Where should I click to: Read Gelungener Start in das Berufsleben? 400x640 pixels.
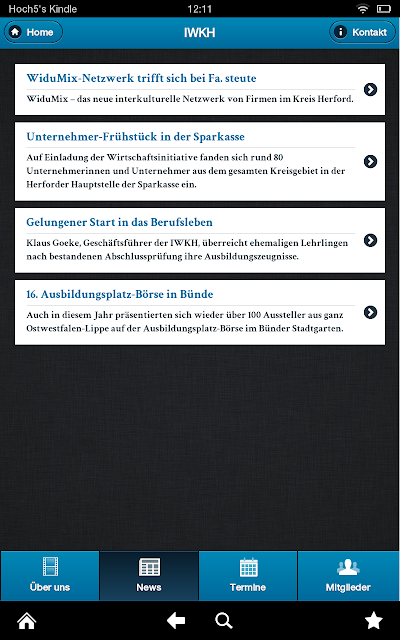click(x=200, y=240)
